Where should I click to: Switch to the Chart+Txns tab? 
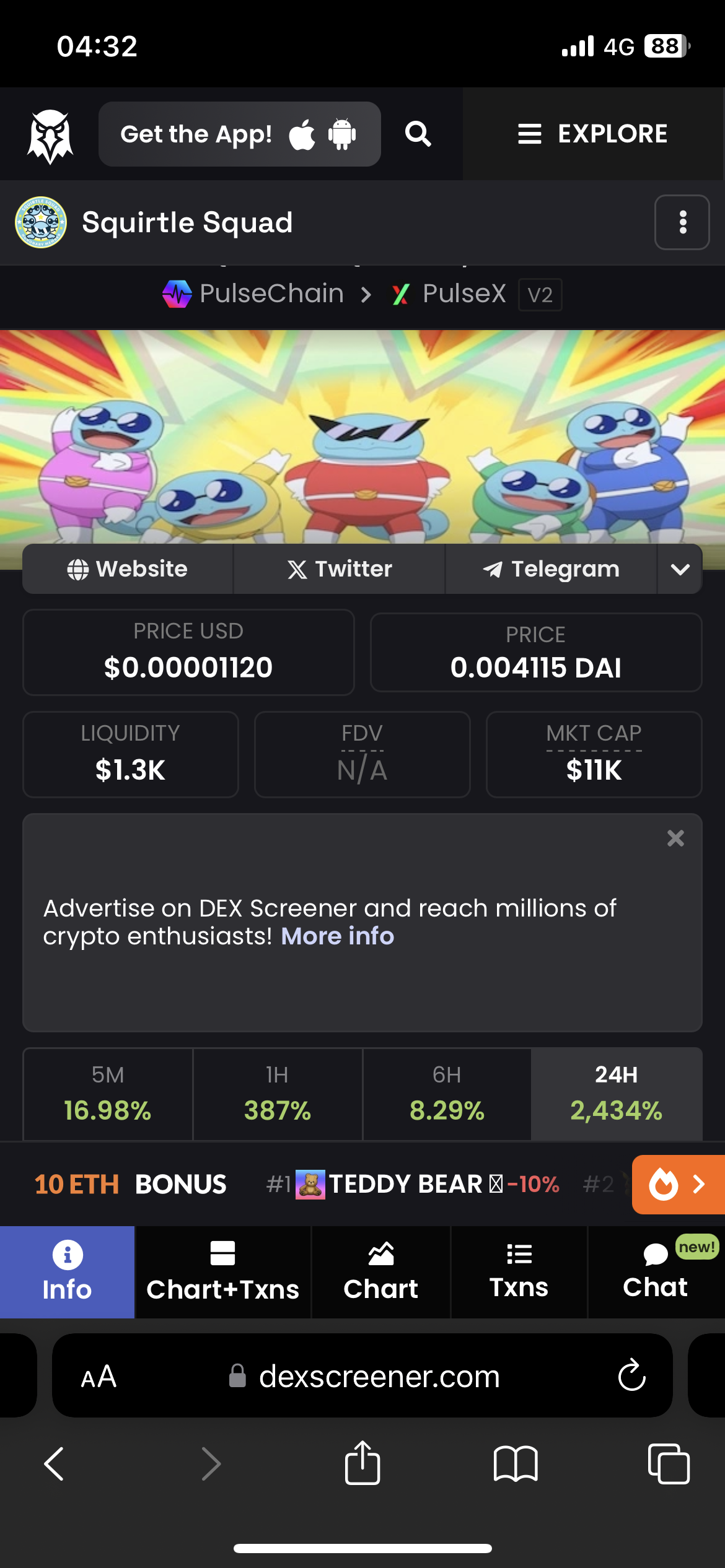(x=222, y=1272)
